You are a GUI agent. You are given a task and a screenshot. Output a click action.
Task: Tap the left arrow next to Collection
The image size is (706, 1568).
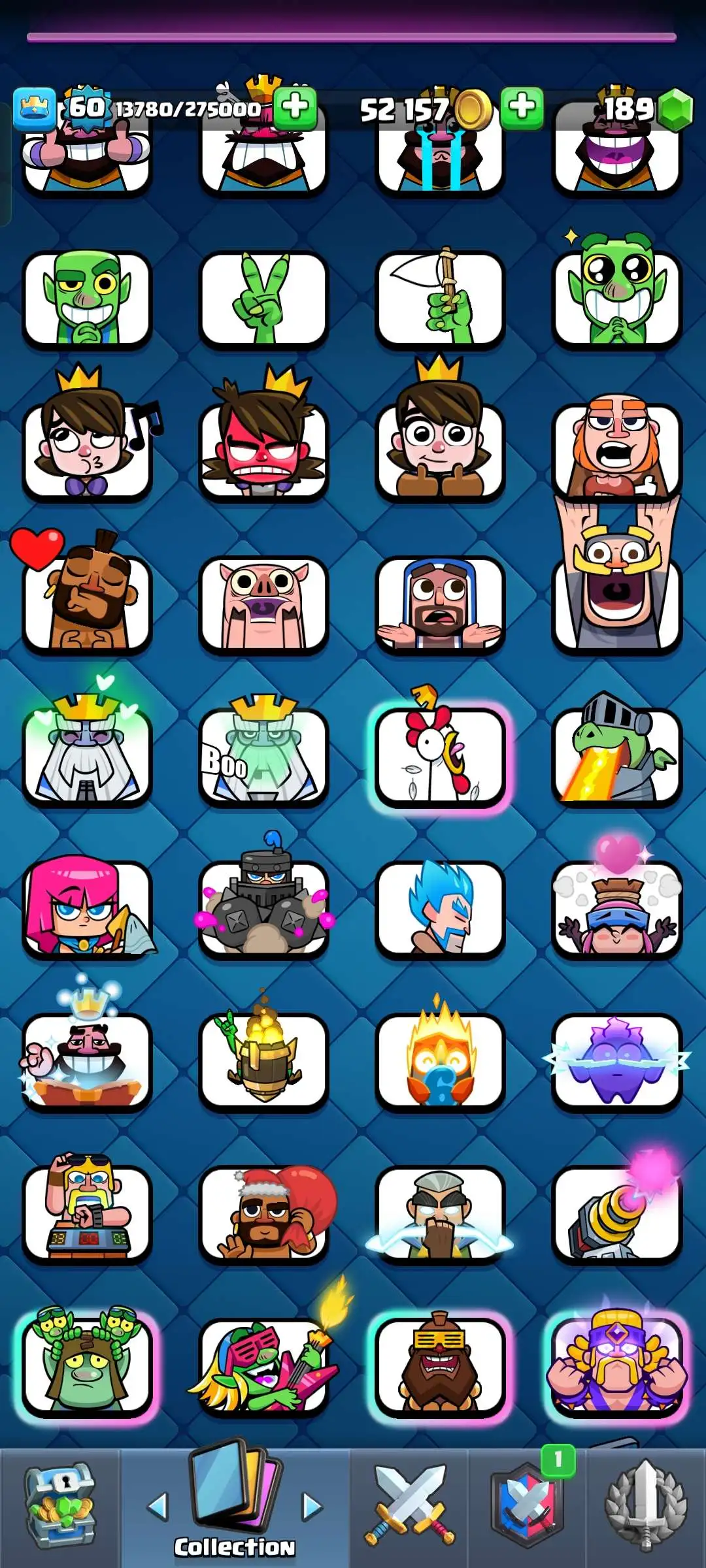[158, 1507]
